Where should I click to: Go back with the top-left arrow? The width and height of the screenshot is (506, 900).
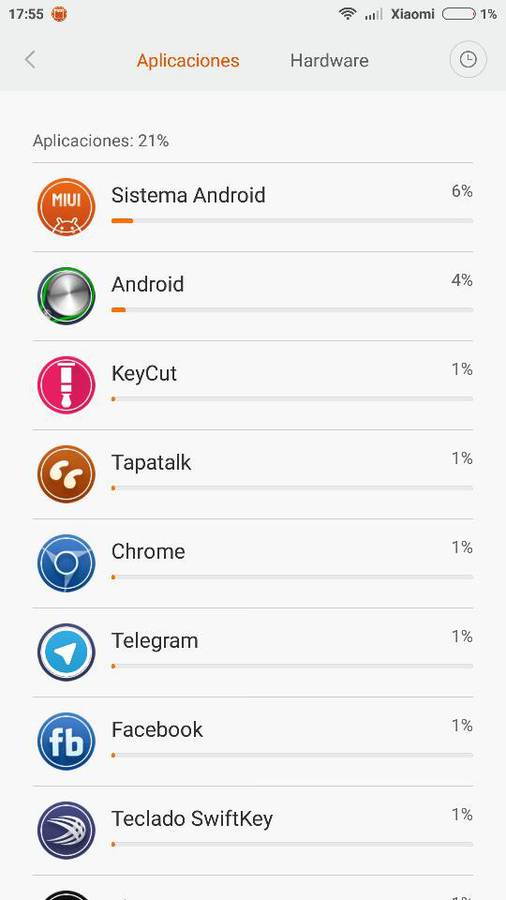click(x=30, y=60)
